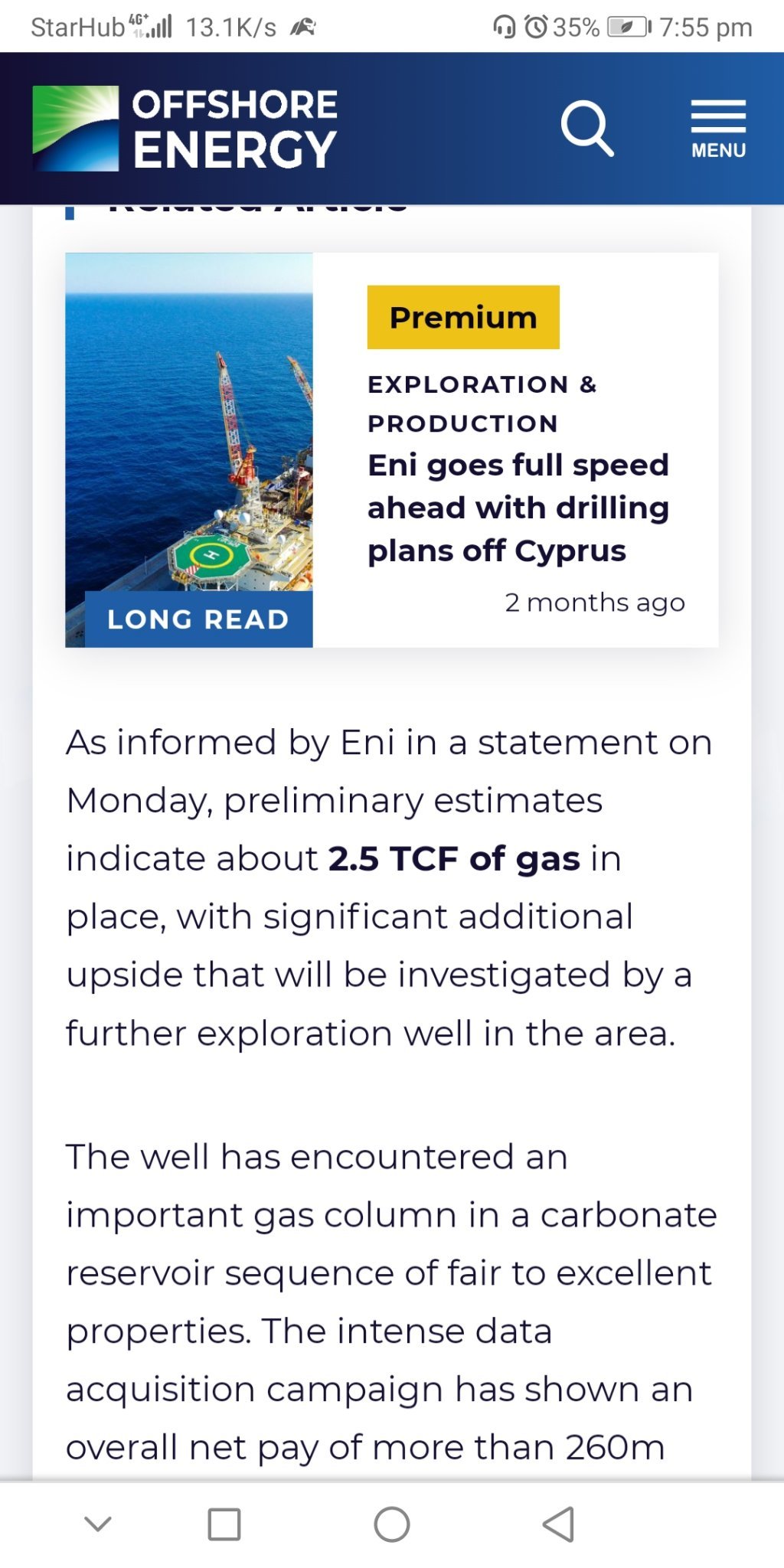Go to the home screen
This screenshot has height=1568, width=784.
(x=392, y=1524)
